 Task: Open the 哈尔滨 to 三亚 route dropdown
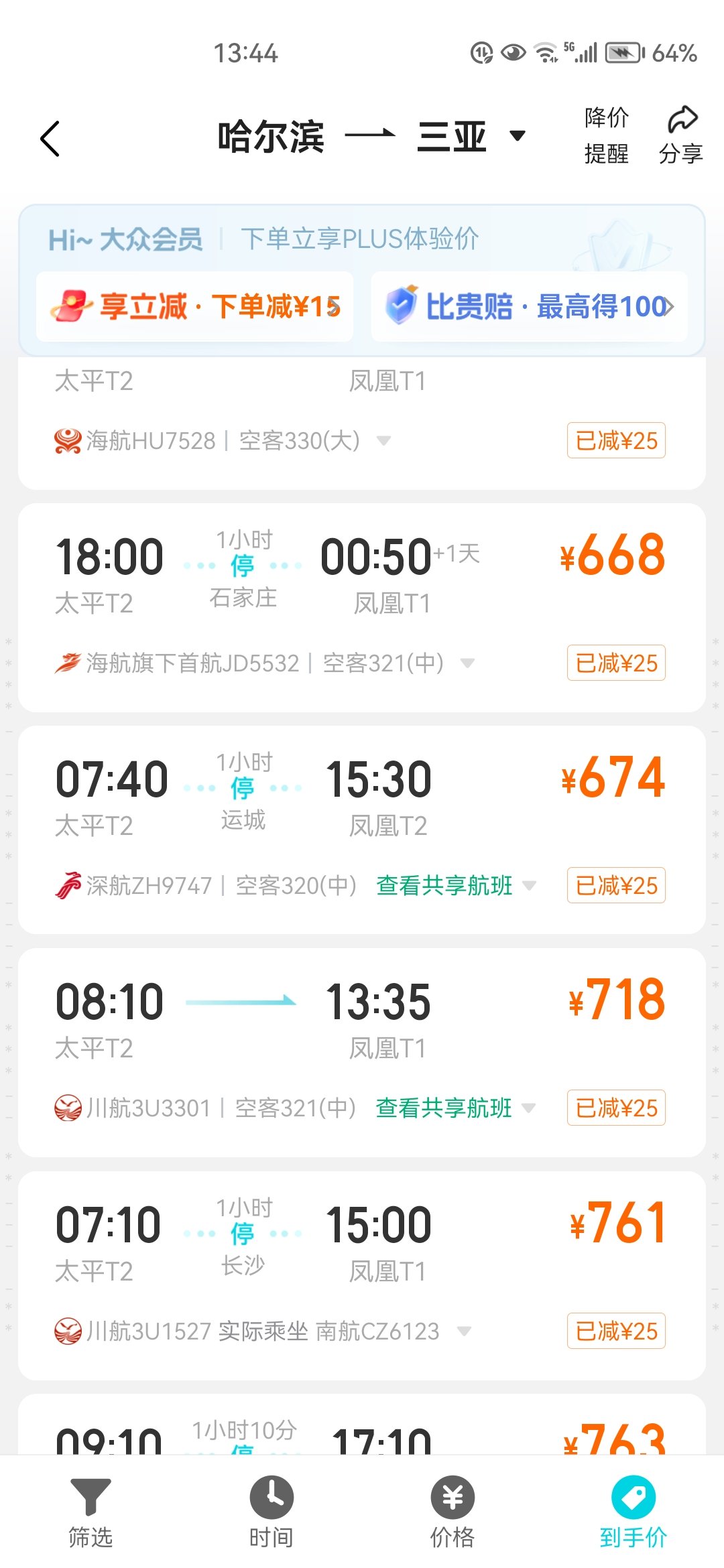[x=371, y=137]
